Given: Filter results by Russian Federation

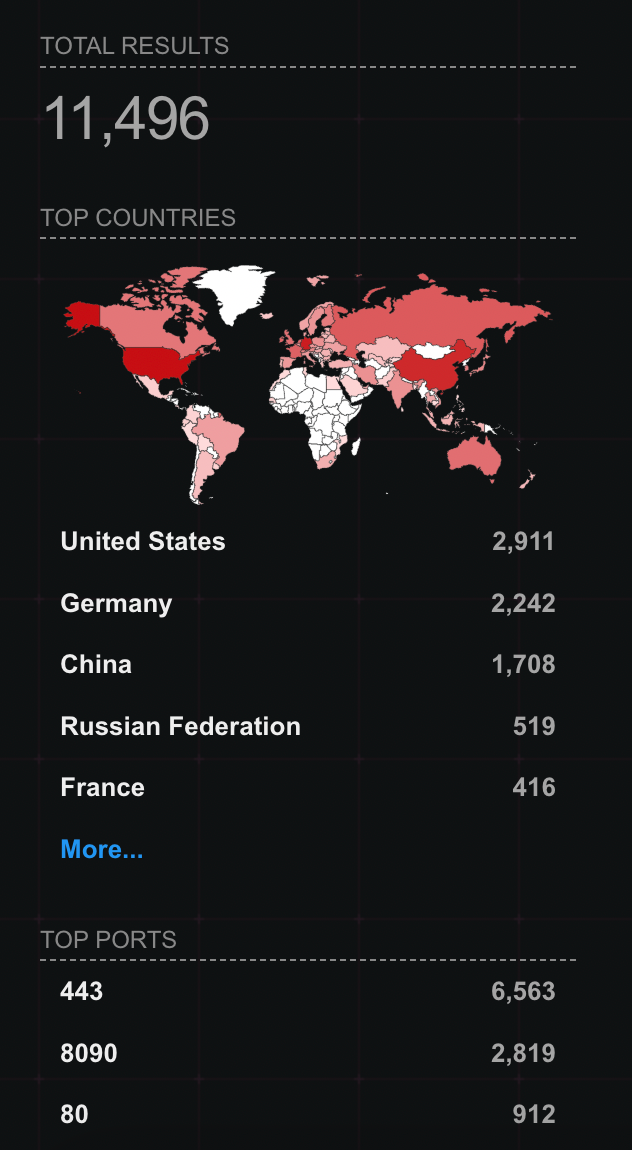Looking at the screenshot, I should coord(180,727).
